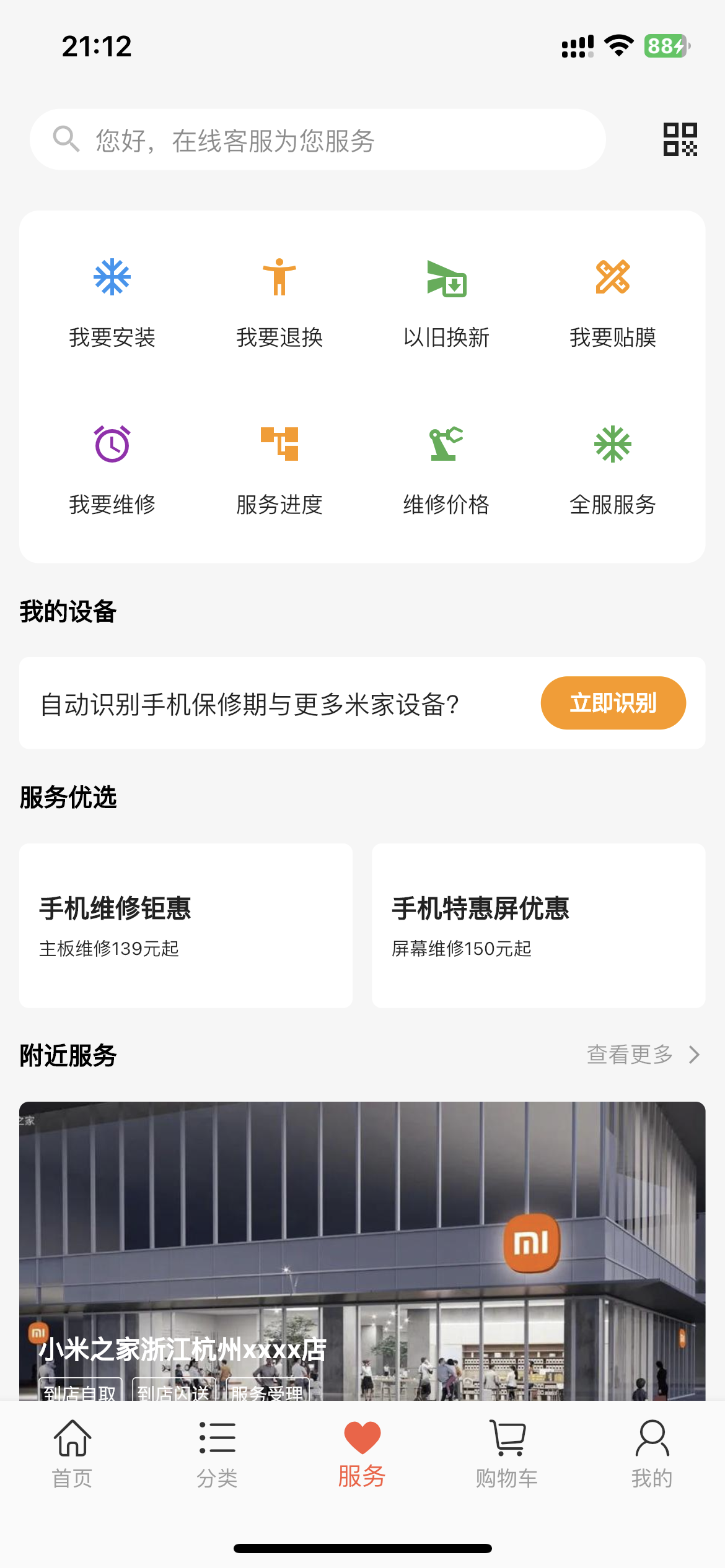Switch to the 我的 profile tab
The image size is (725, 1568).
652,1453
